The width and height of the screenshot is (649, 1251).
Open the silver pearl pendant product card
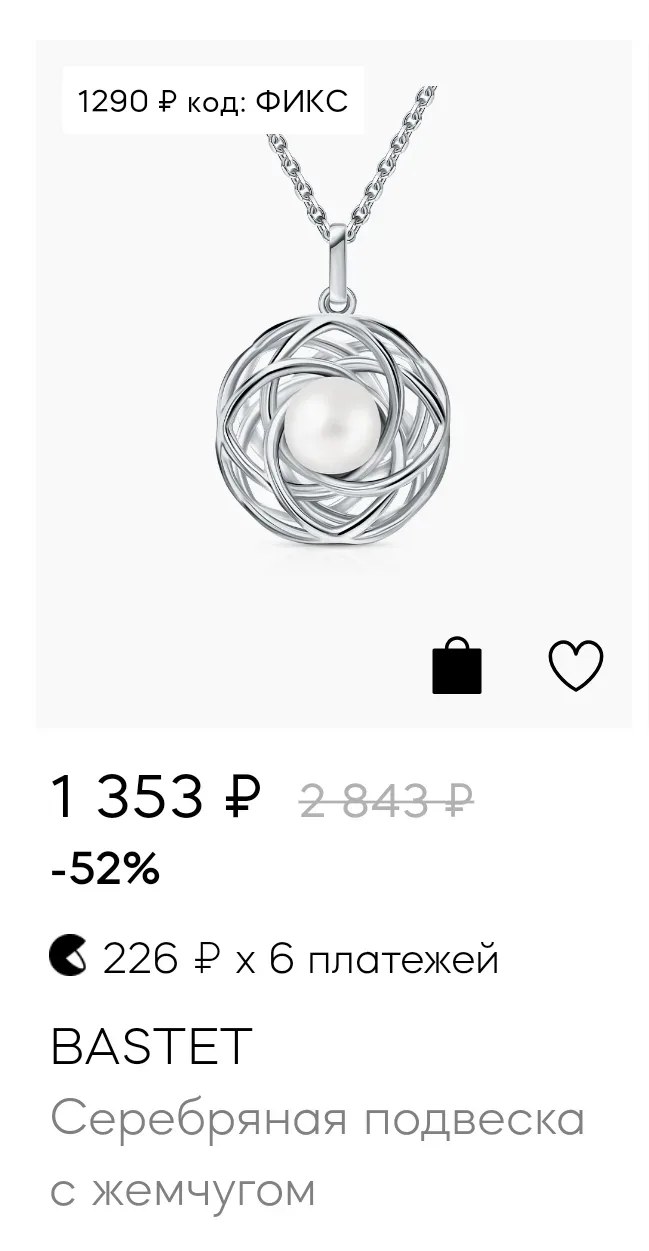pos(333,420)
